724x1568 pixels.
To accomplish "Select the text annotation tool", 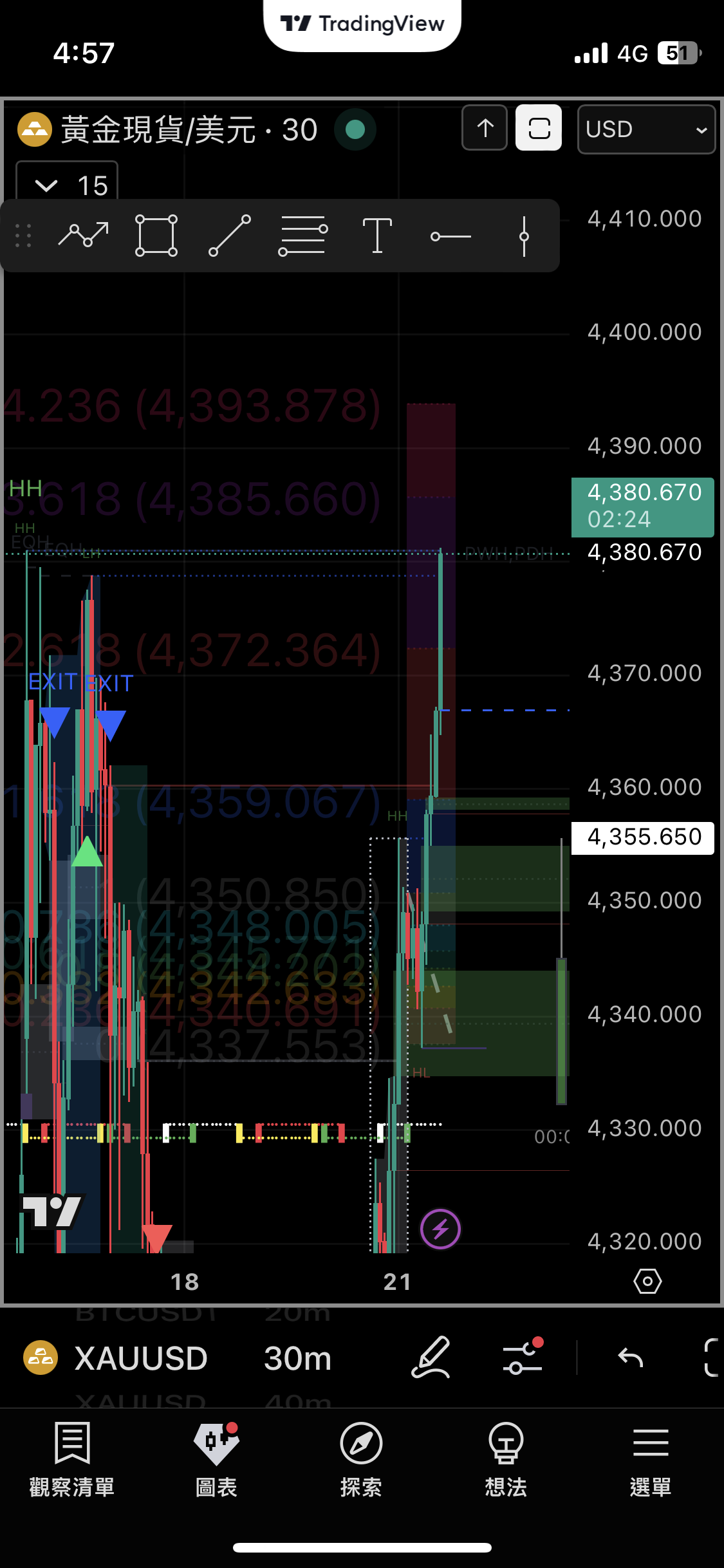I will coord(377,236).
